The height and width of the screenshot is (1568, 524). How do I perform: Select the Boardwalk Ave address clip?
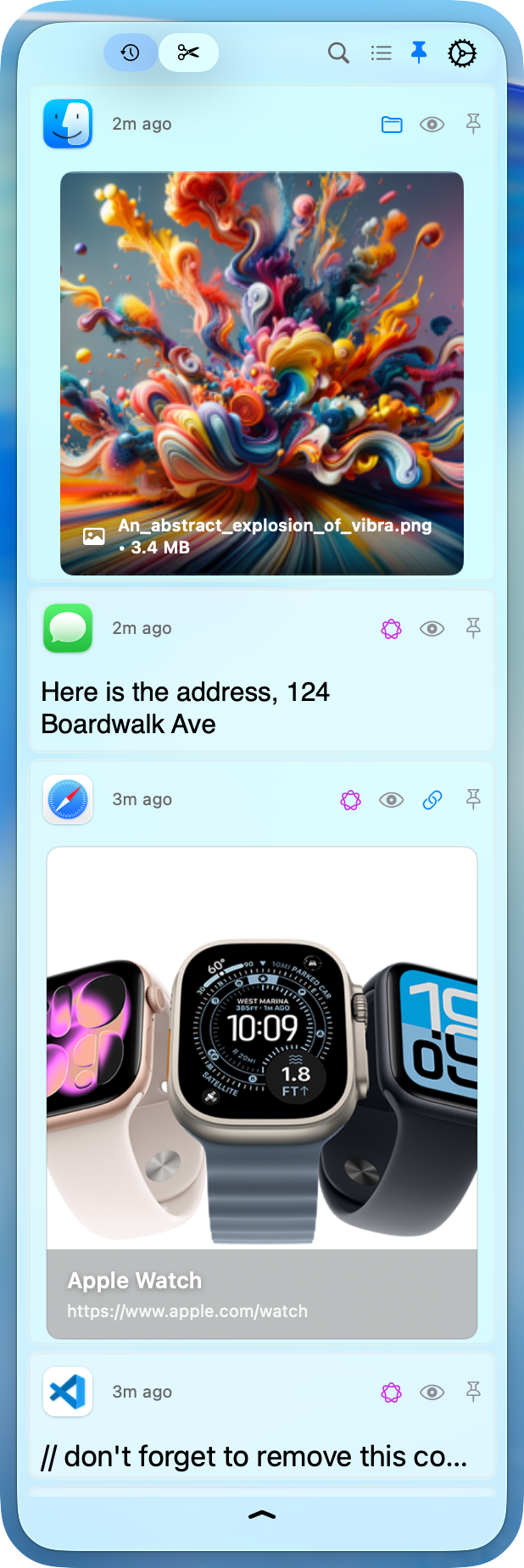pos(185,708)
